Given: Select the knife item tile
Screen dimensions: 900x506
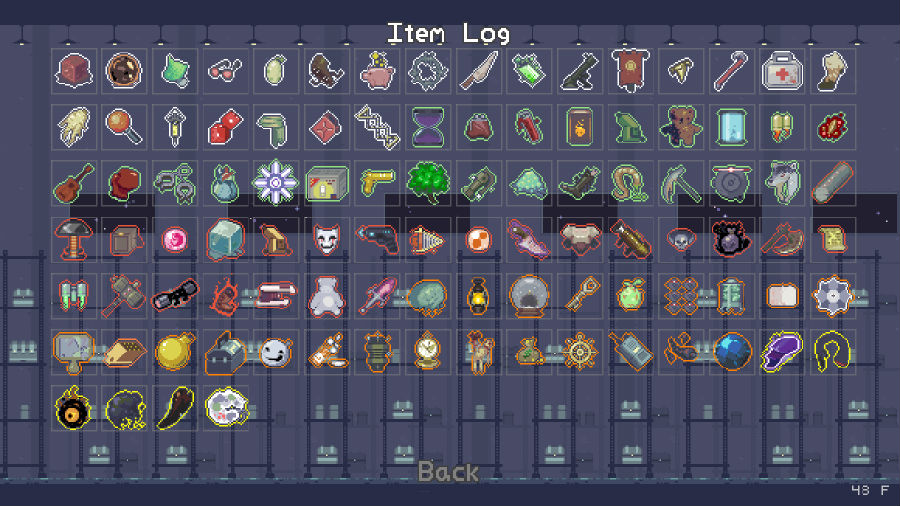Looking at the screenshot, I should 478,71.
